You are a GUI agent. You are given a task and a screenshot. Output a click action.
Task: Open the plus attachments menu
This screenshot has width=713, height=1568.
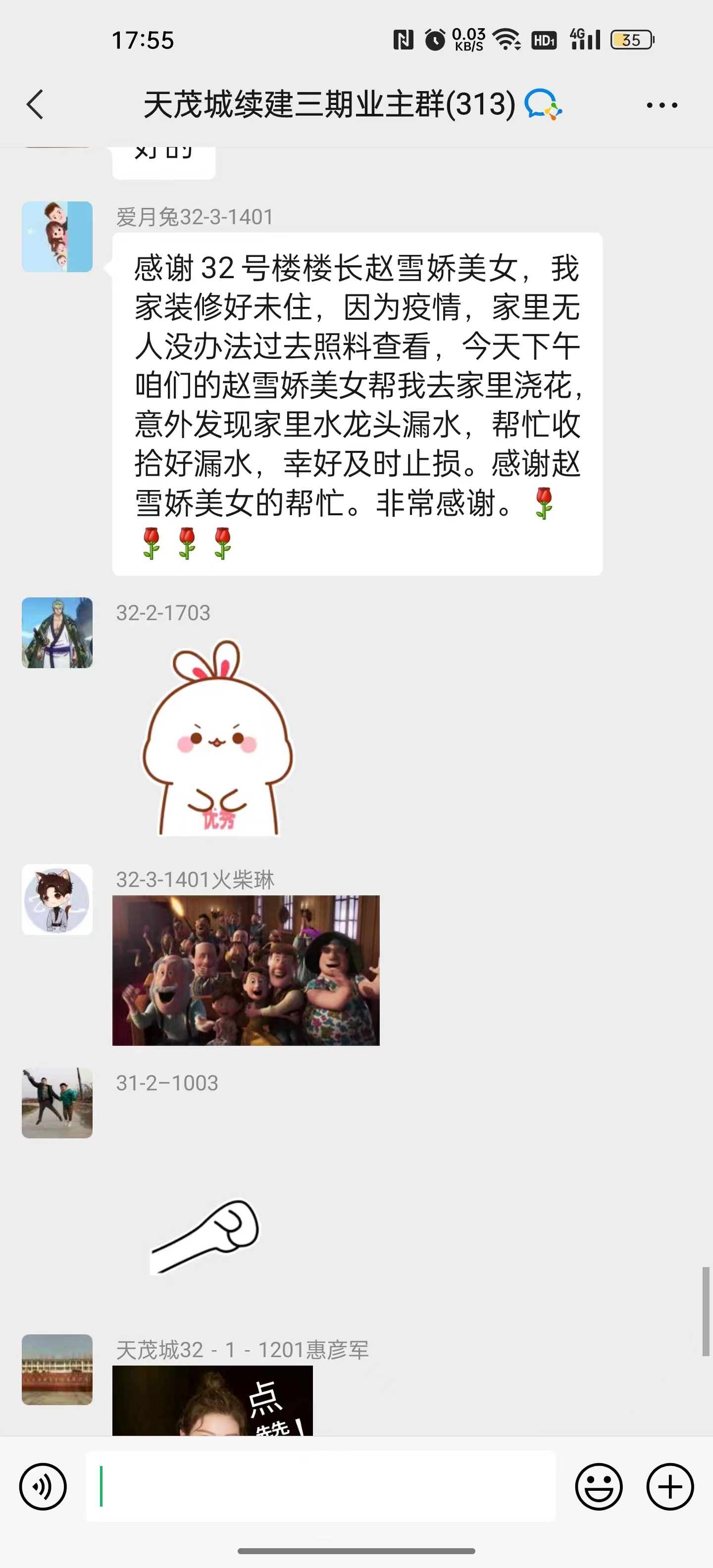point(670,1486)
